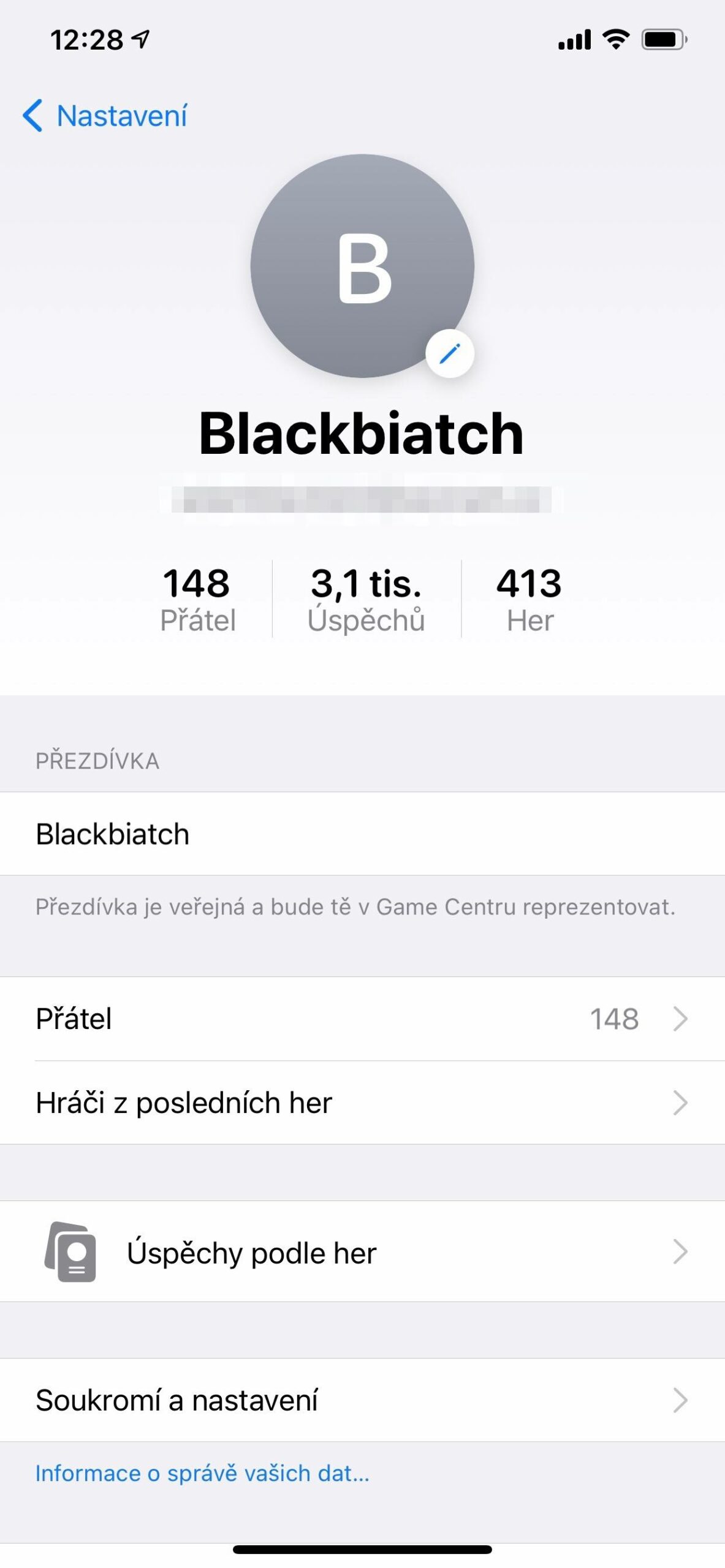Edit the Blackbiatch nickname field
This screenshot has height=1568, width=725.
[x=362, y=834]
